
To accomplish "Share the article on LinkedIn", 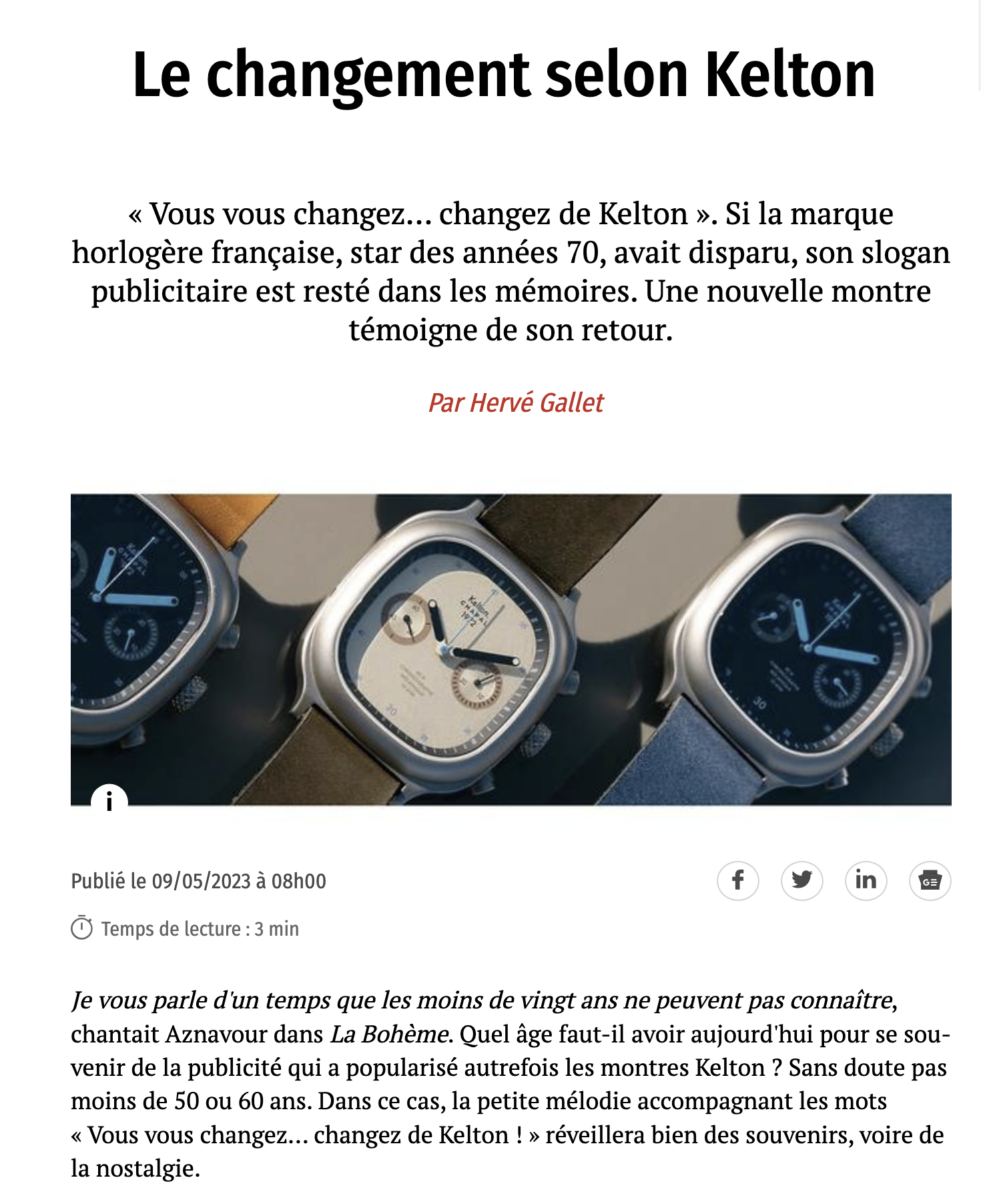I will pos(866,881).
